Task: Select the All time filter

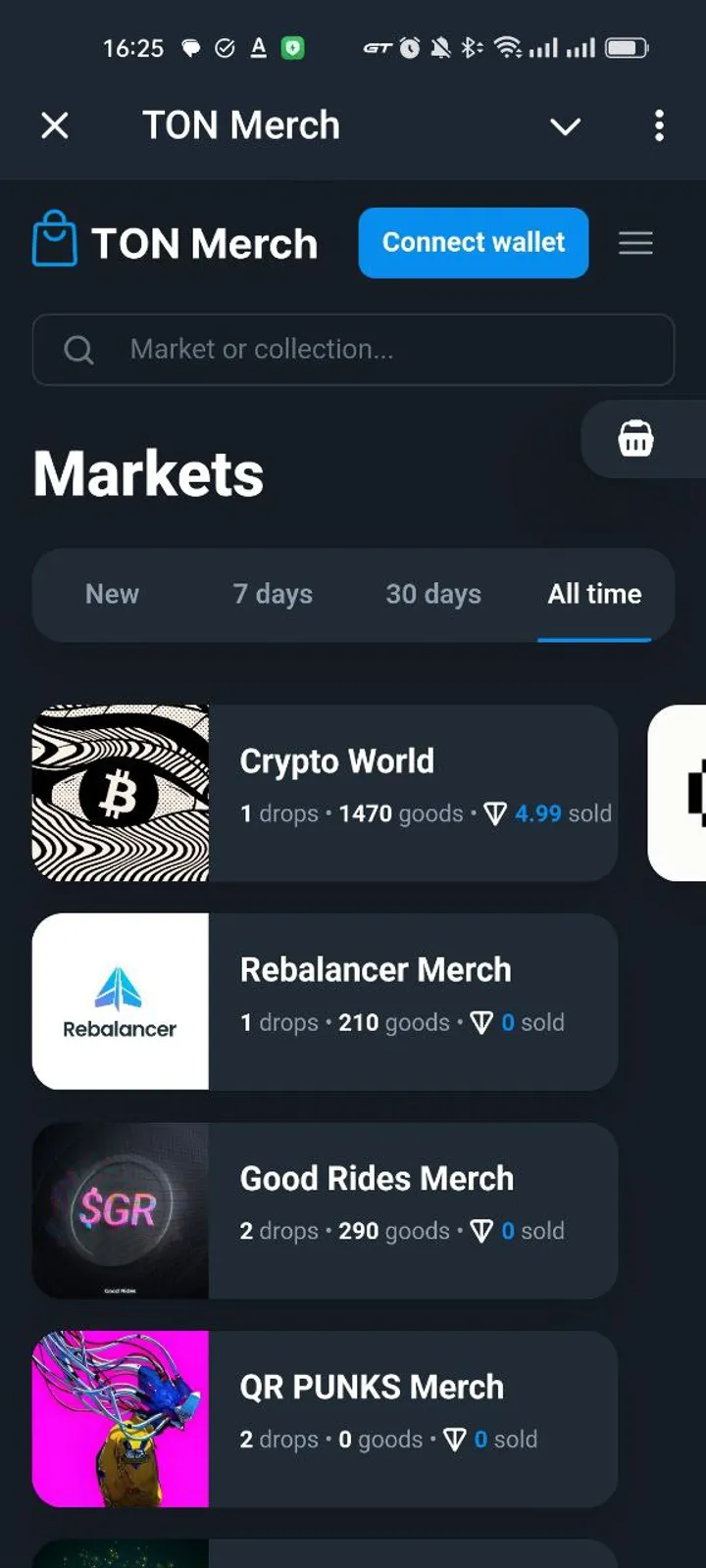Action: point(594,594)
